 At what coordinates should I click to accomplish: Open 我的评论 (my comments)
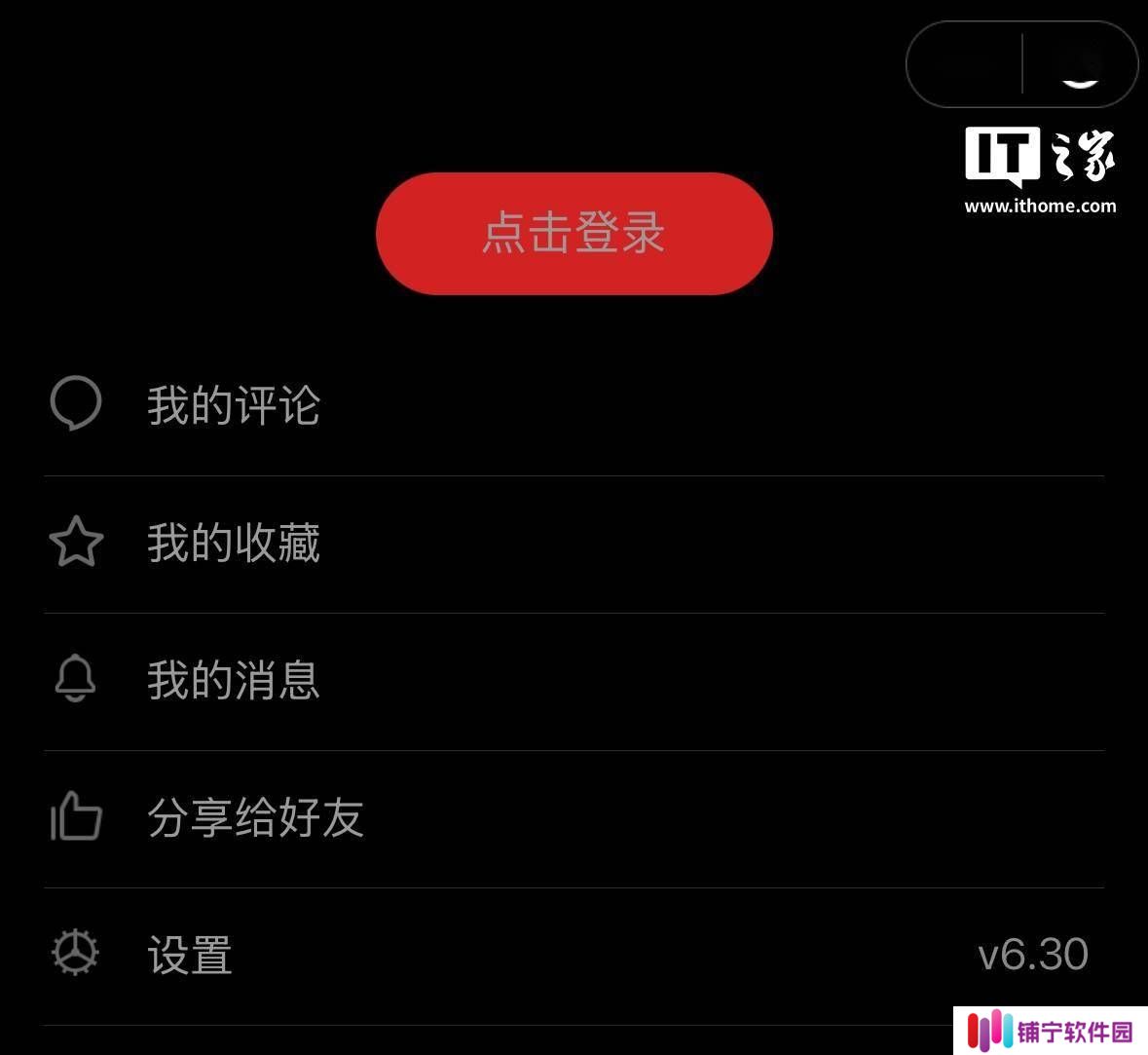click(234, 405)
